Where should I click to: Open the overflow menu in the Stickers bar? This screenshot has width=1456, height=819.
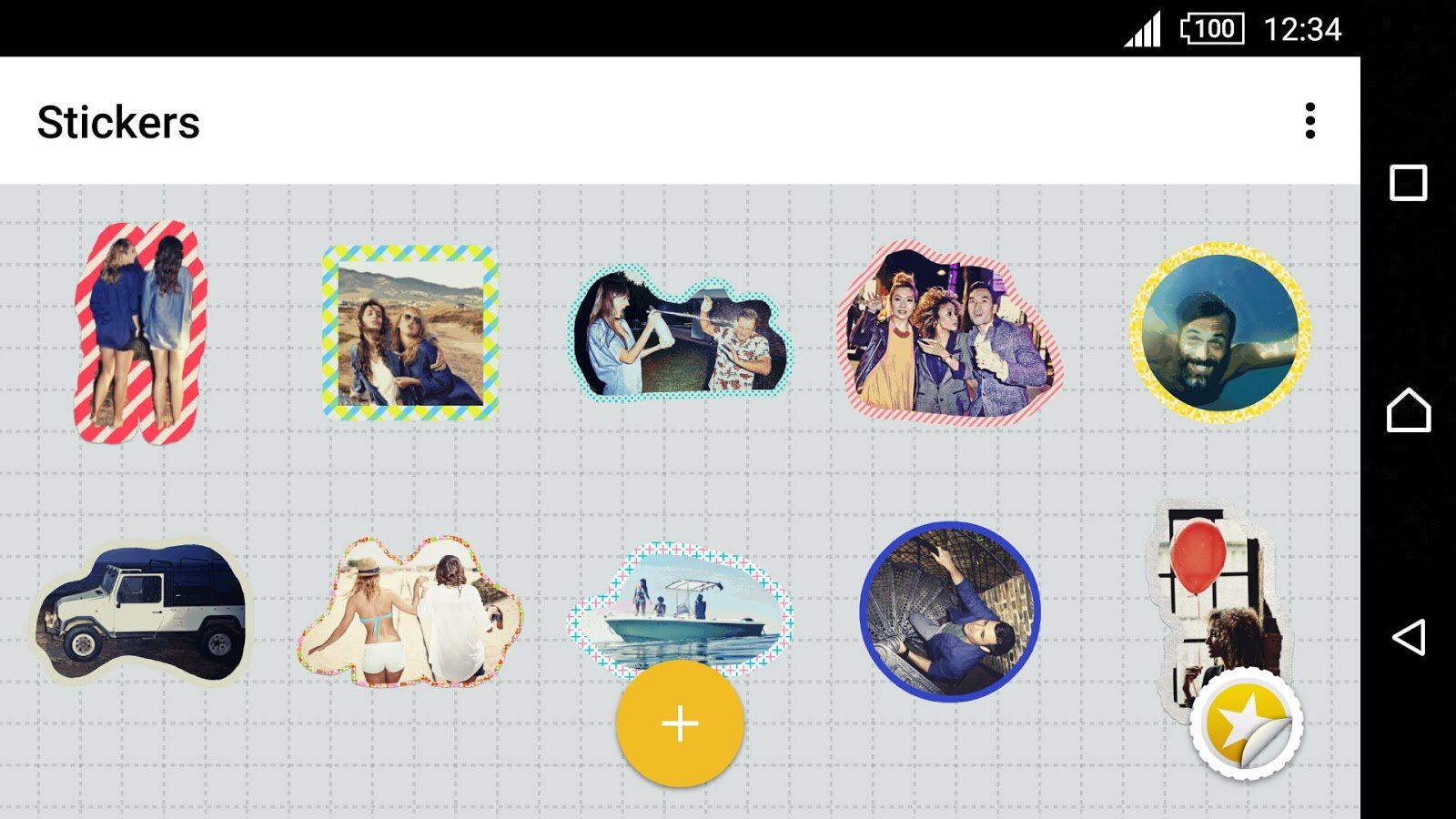(x=1309, y=121)
